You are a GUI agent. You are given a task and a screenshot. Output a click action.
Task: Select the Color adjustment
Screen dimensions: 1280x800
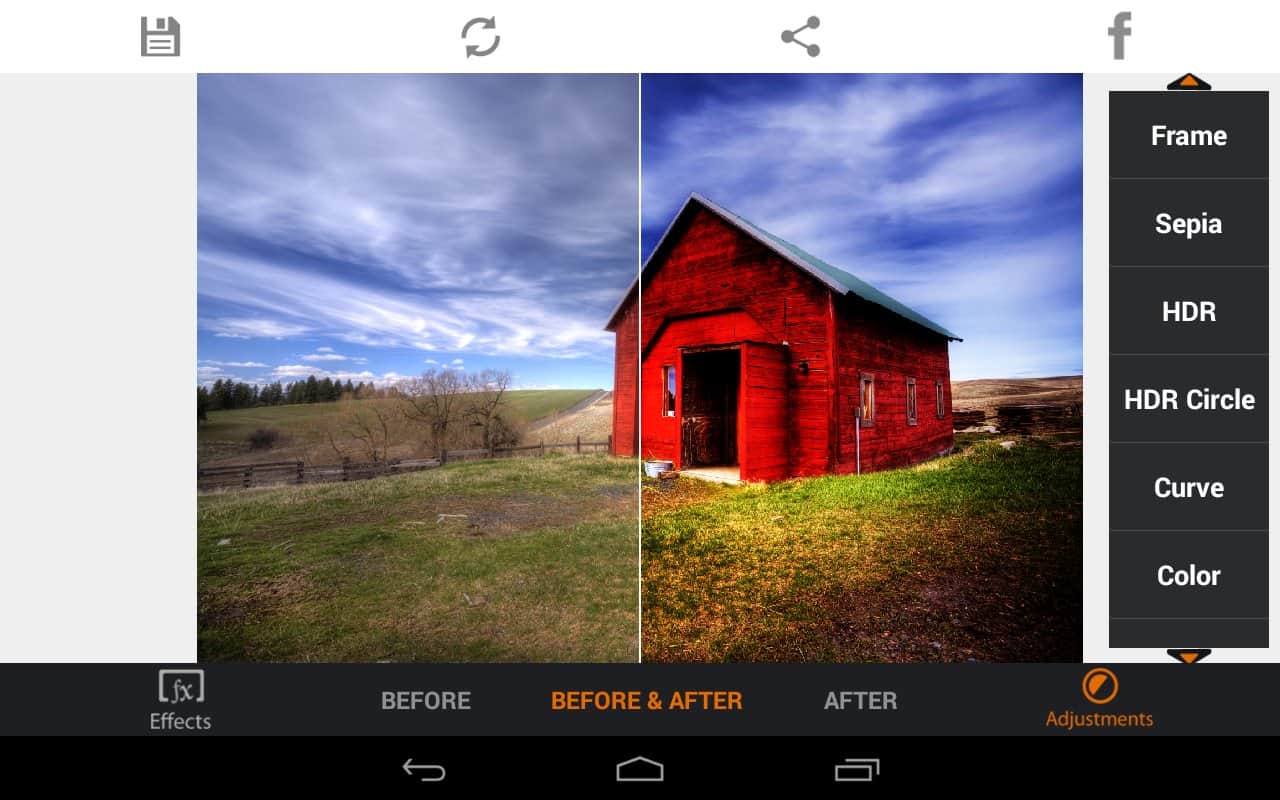1188,575
